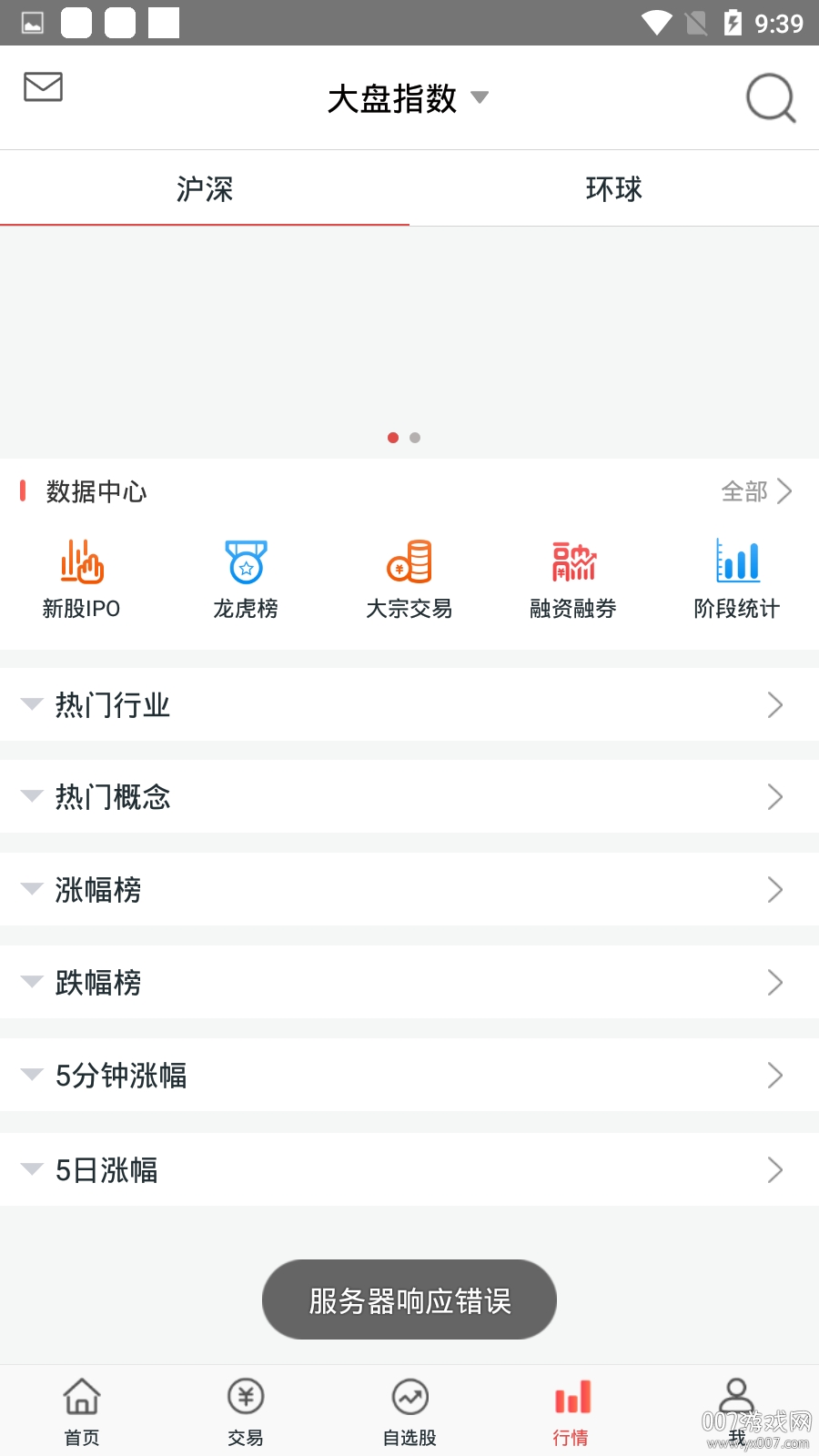Collapse the 涨幅榜 disclosure triangle
819x1456 pixels.
[31, 889]
